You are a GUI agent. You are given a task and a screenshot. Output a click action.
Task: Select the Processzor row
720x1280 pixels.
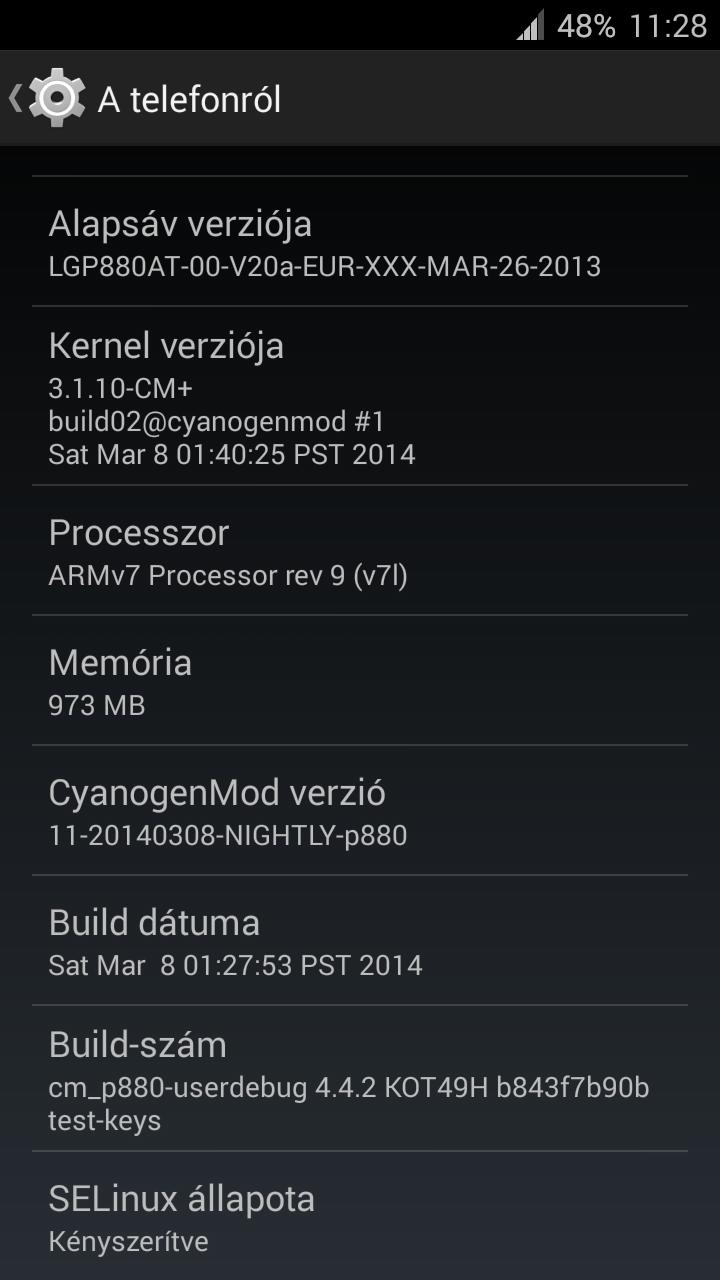pyautogui.click(x=360, y=550)
